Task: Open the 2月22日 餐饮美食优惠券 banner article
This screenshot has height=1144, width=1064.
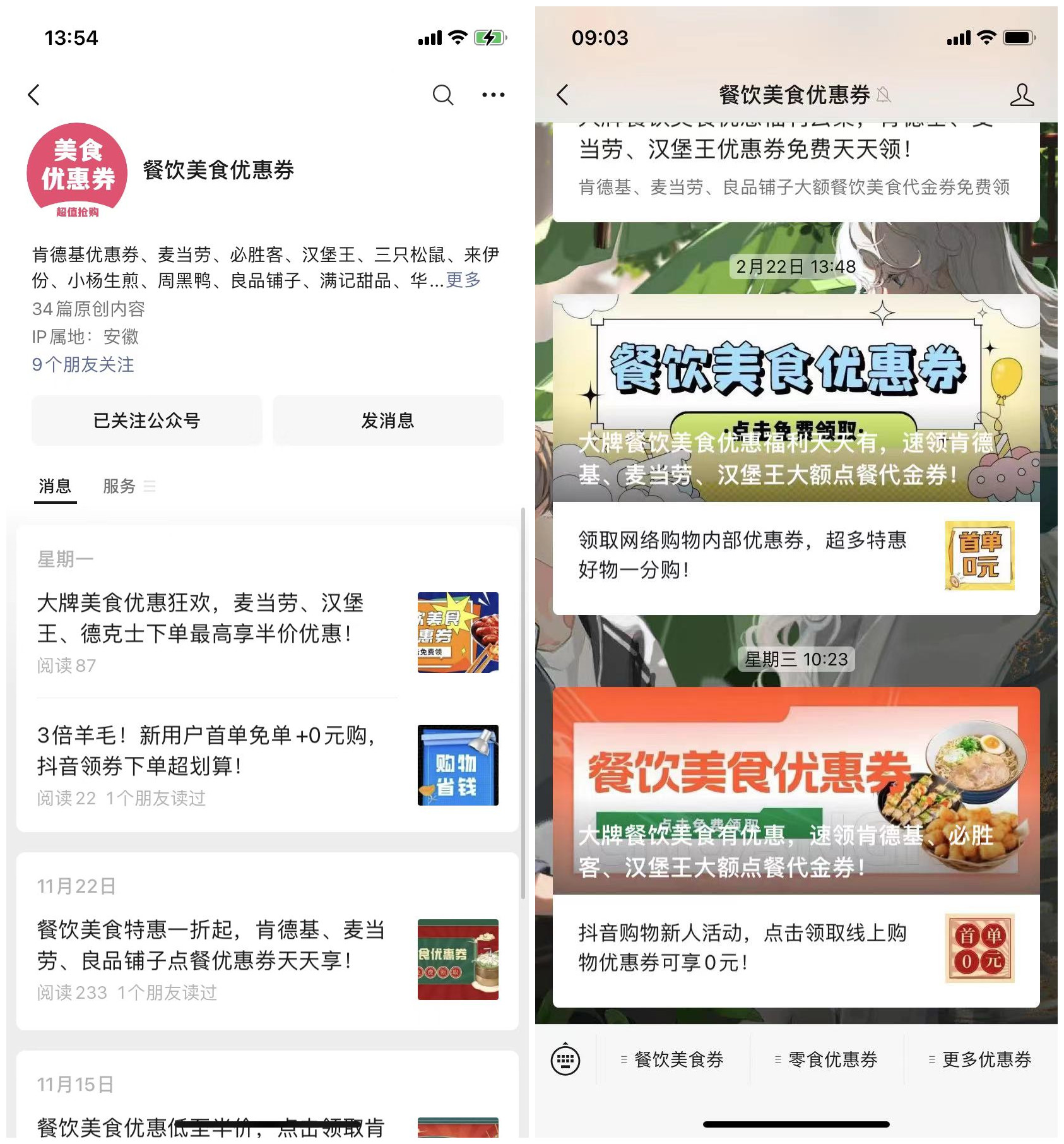Action: [796, 398]
